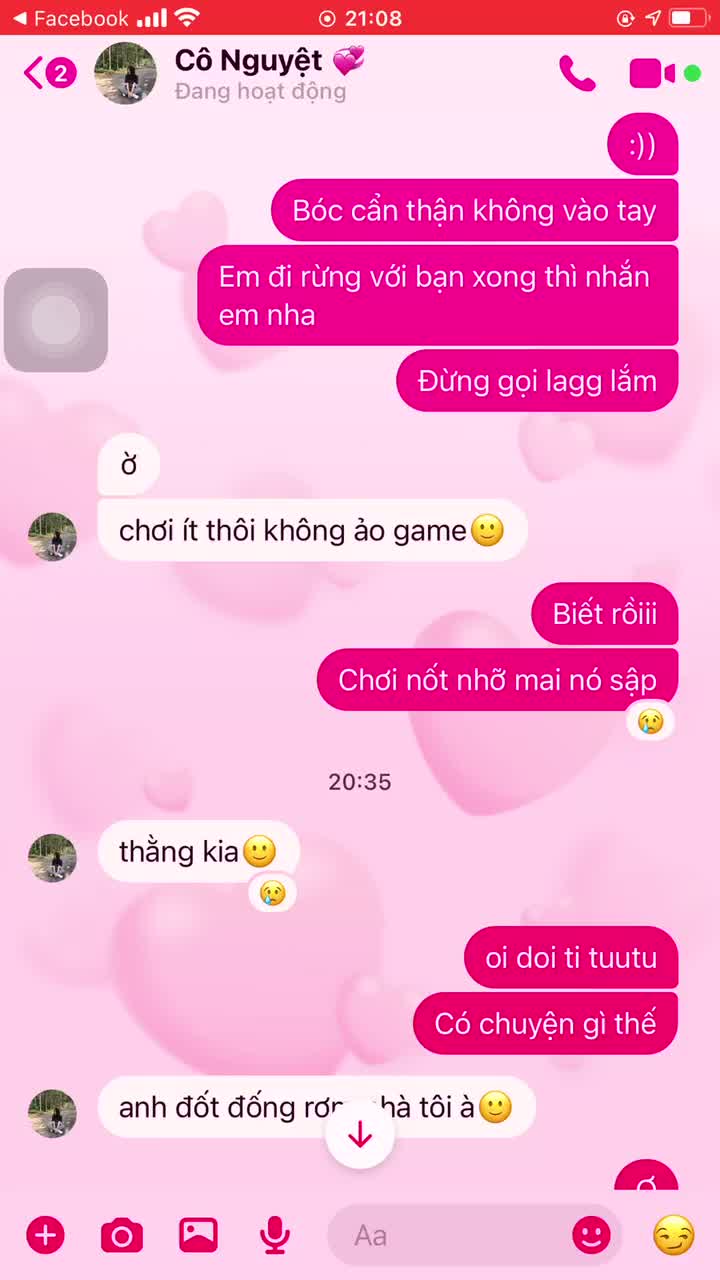
Task: Tap the battery indicator in the status bar
Action: [689, 16]
